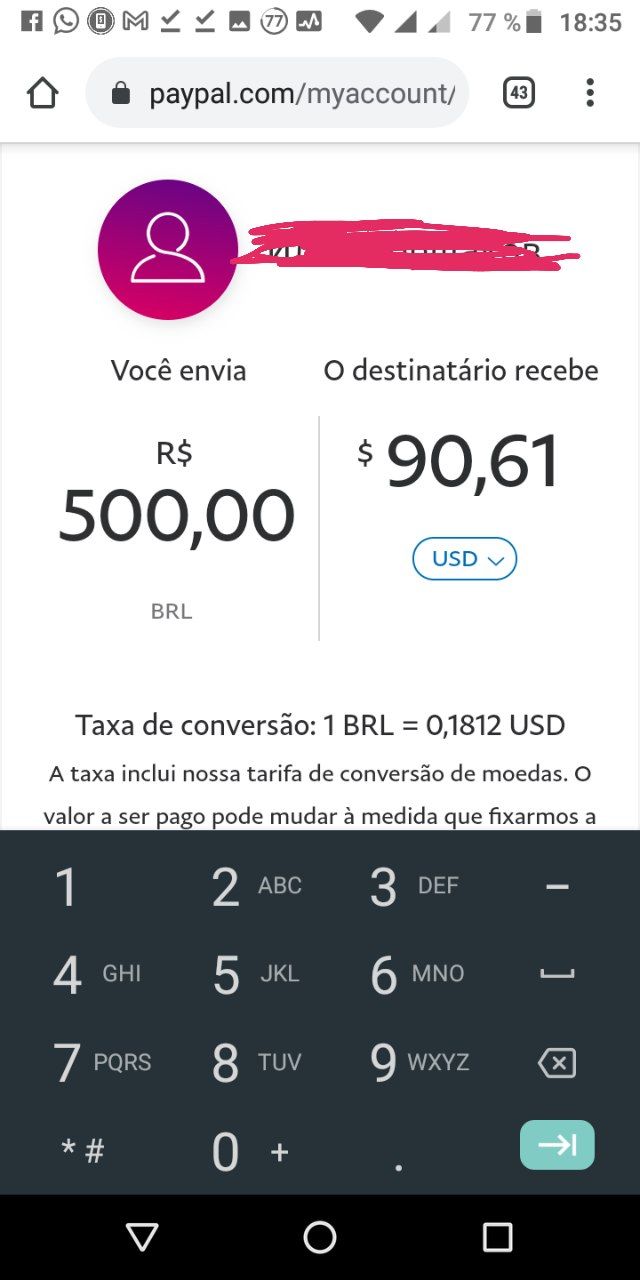Viewport: 640px width, 1280px height.
Task: Expand the USD currency dropdown
Action: [x=465, y=559]
